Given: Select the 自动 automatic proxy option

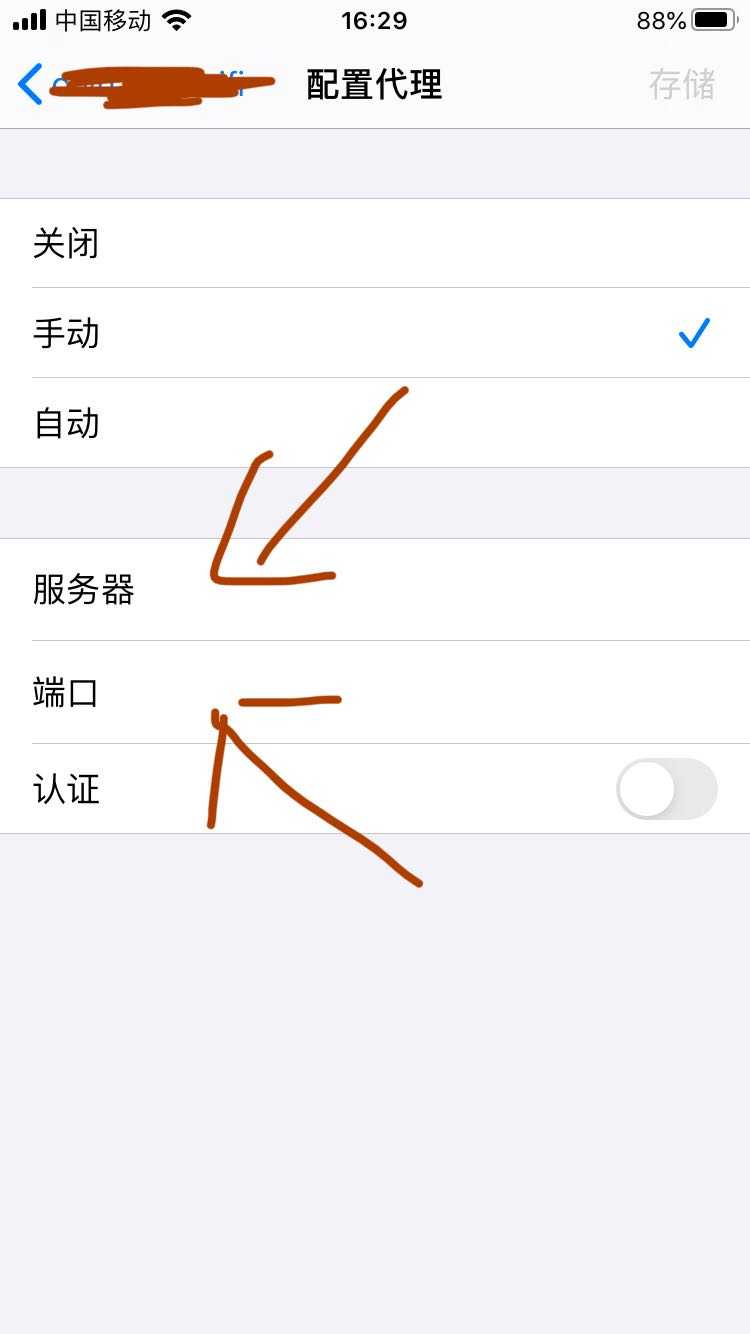Looking at the screenshot, I should (x=375, y=423).
